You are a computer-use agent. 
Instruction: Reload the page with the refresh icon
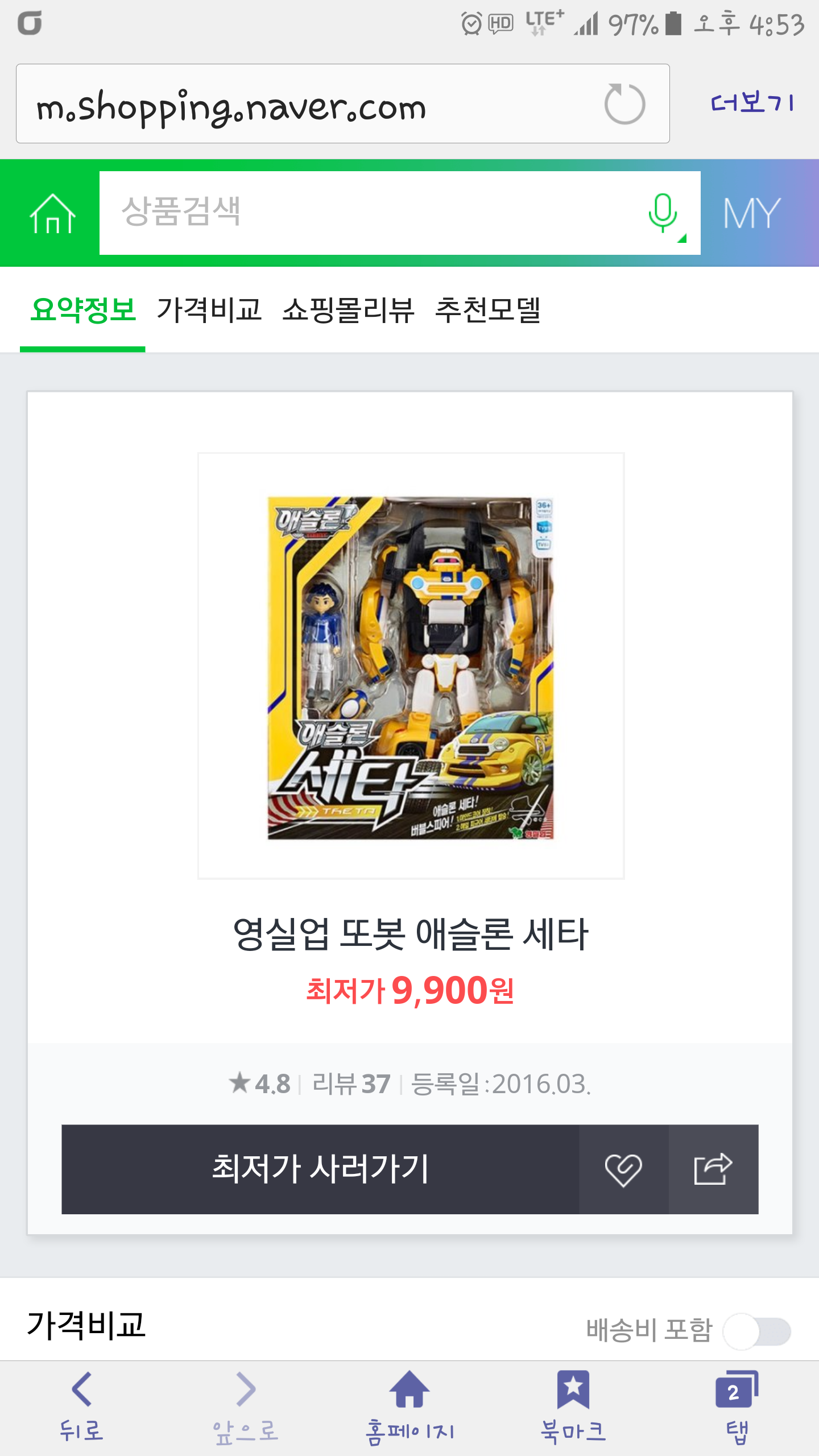[624, 104]
